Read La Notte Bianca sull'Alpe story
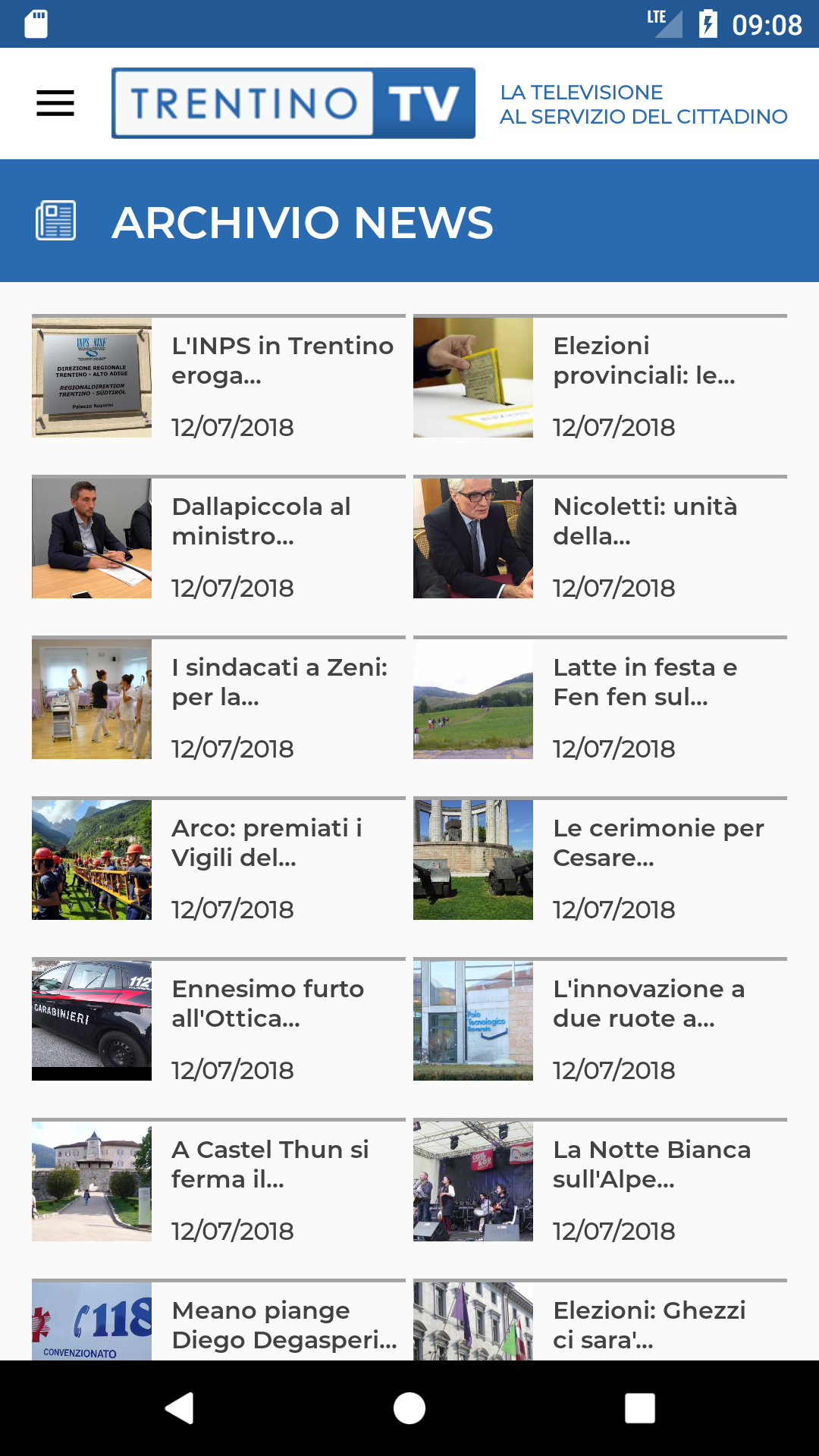Screen dimensions: 819x1456 point(651,1165)
